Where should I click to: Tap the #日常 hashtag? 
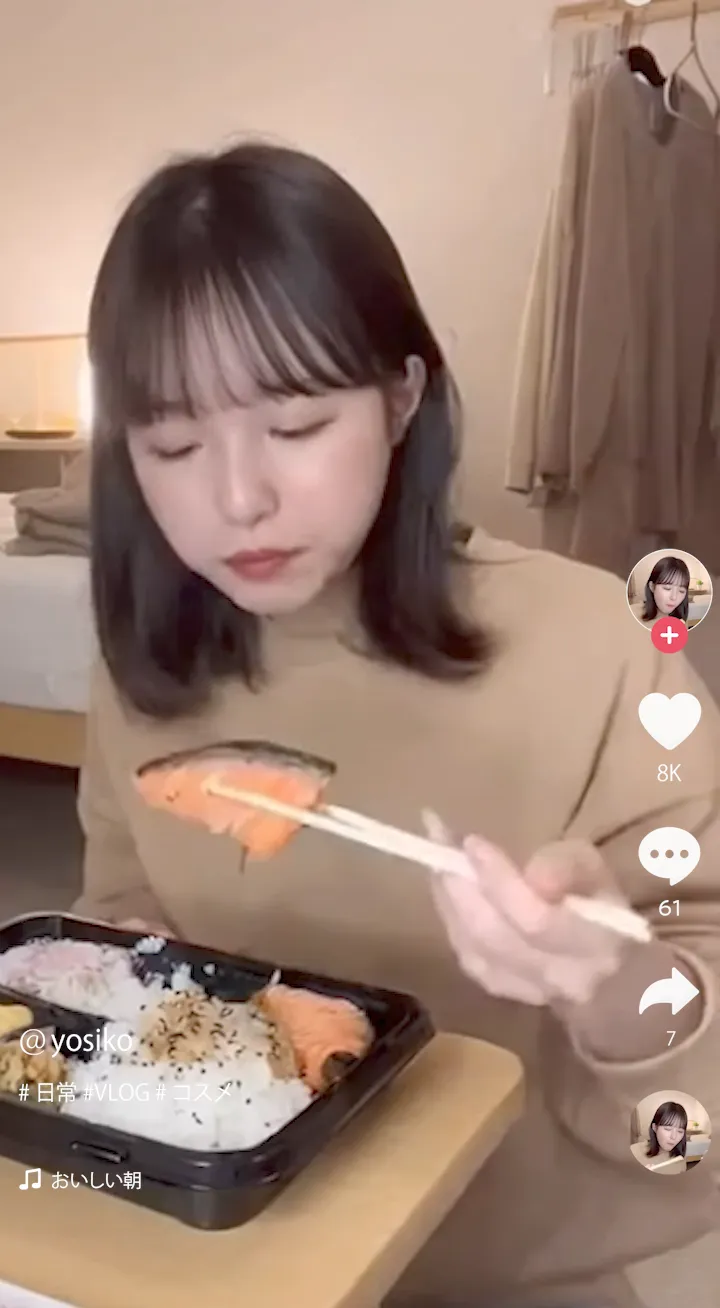48,1092
